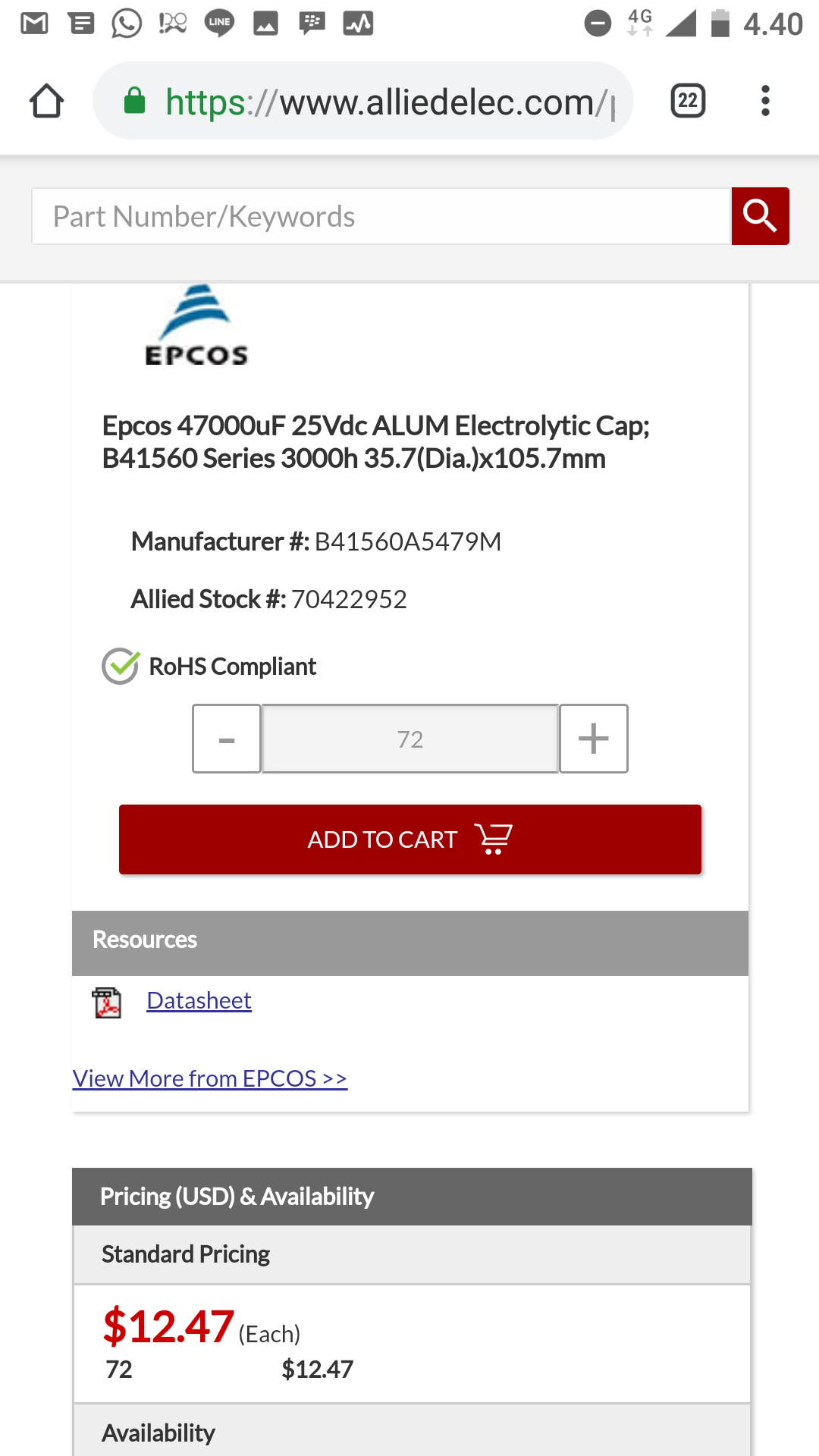Image resolution: width=819 pixels, height=1456 pixels.
Task: Tap the red search magnifier button
Action: (x=760, y=216)
